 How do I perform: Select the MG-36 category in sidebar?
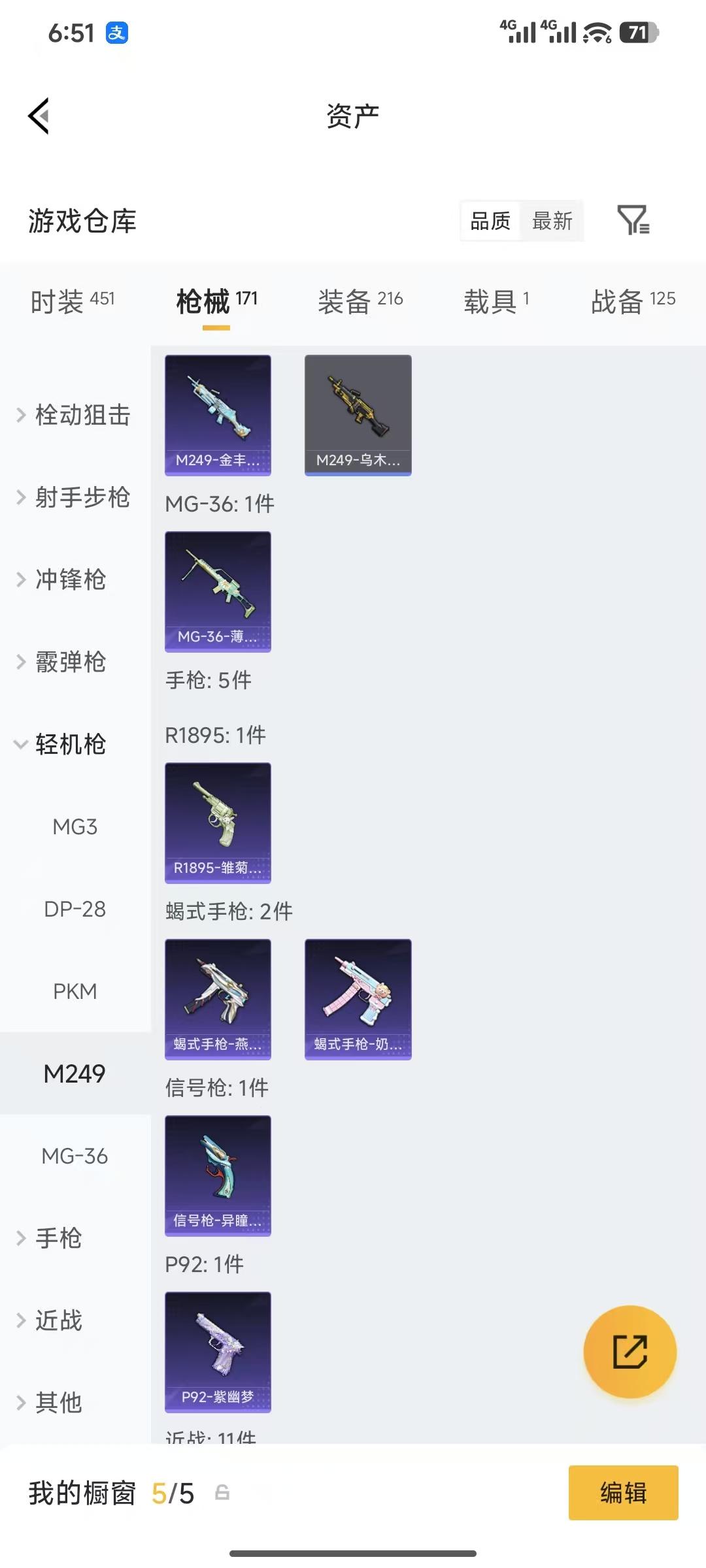tap(74, 1156)
